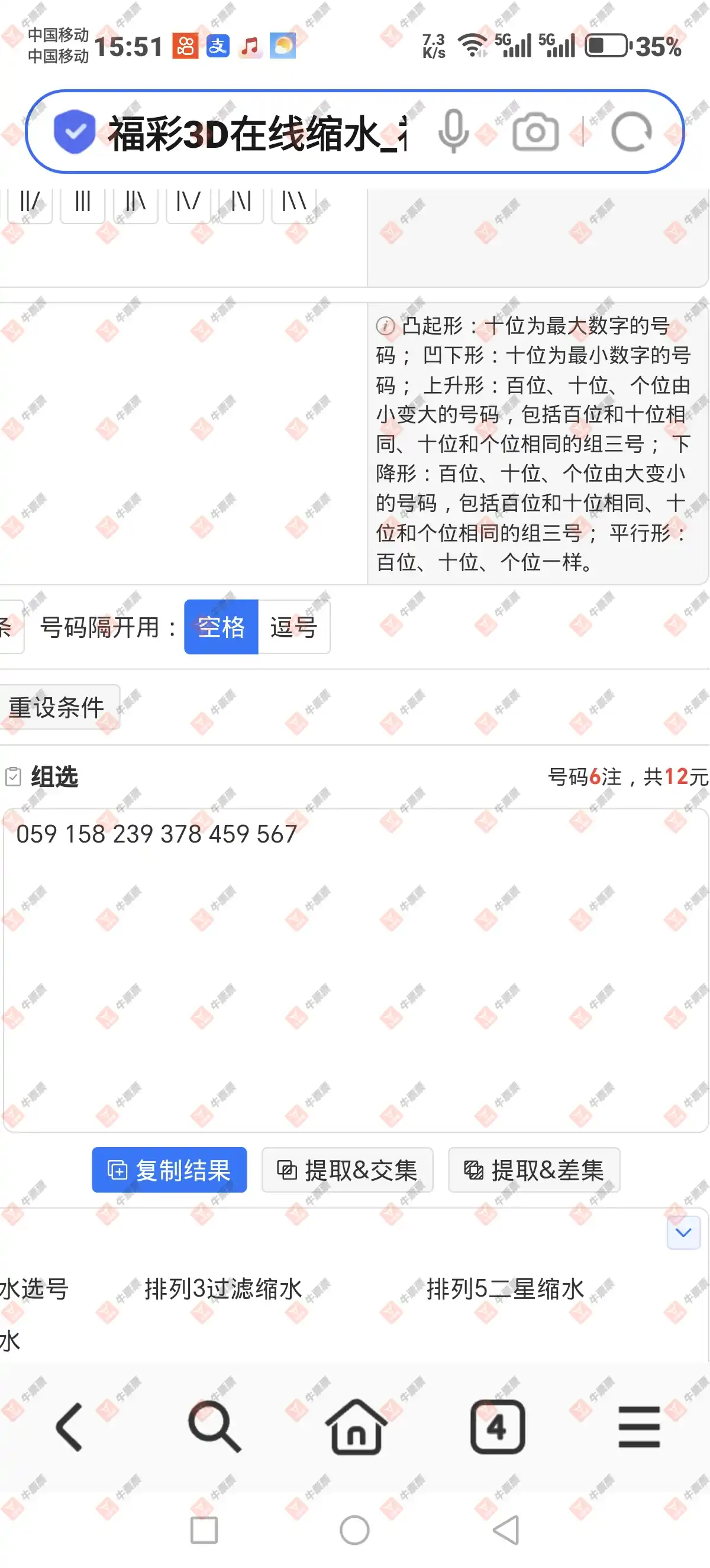Image resolution: width=710 pixels, height=1568 pixels.
Task: Start voice search with the microphone icon
Action: pos(454,131)
